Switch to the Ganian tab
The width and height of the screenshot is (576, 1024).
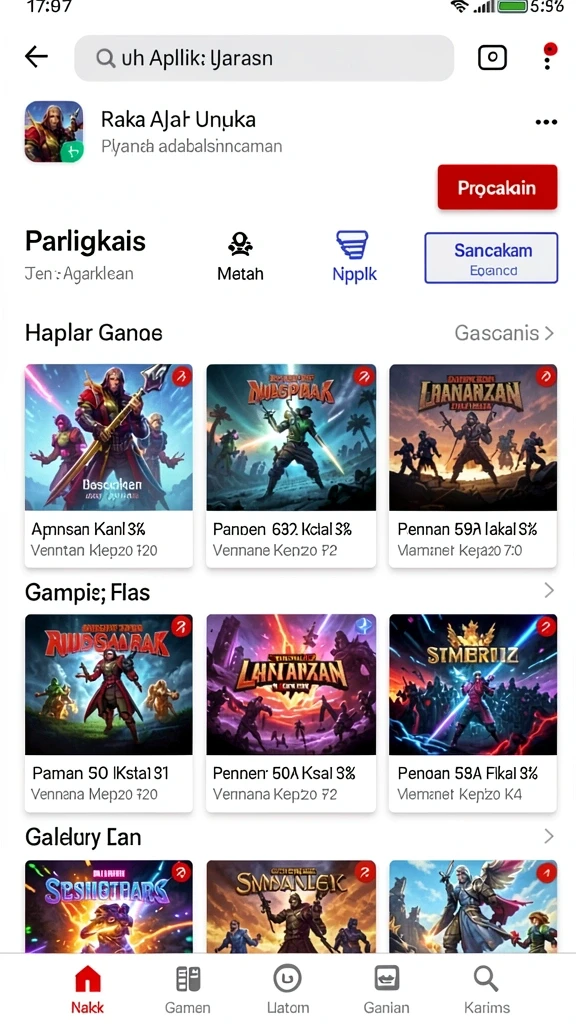point(387,990)
